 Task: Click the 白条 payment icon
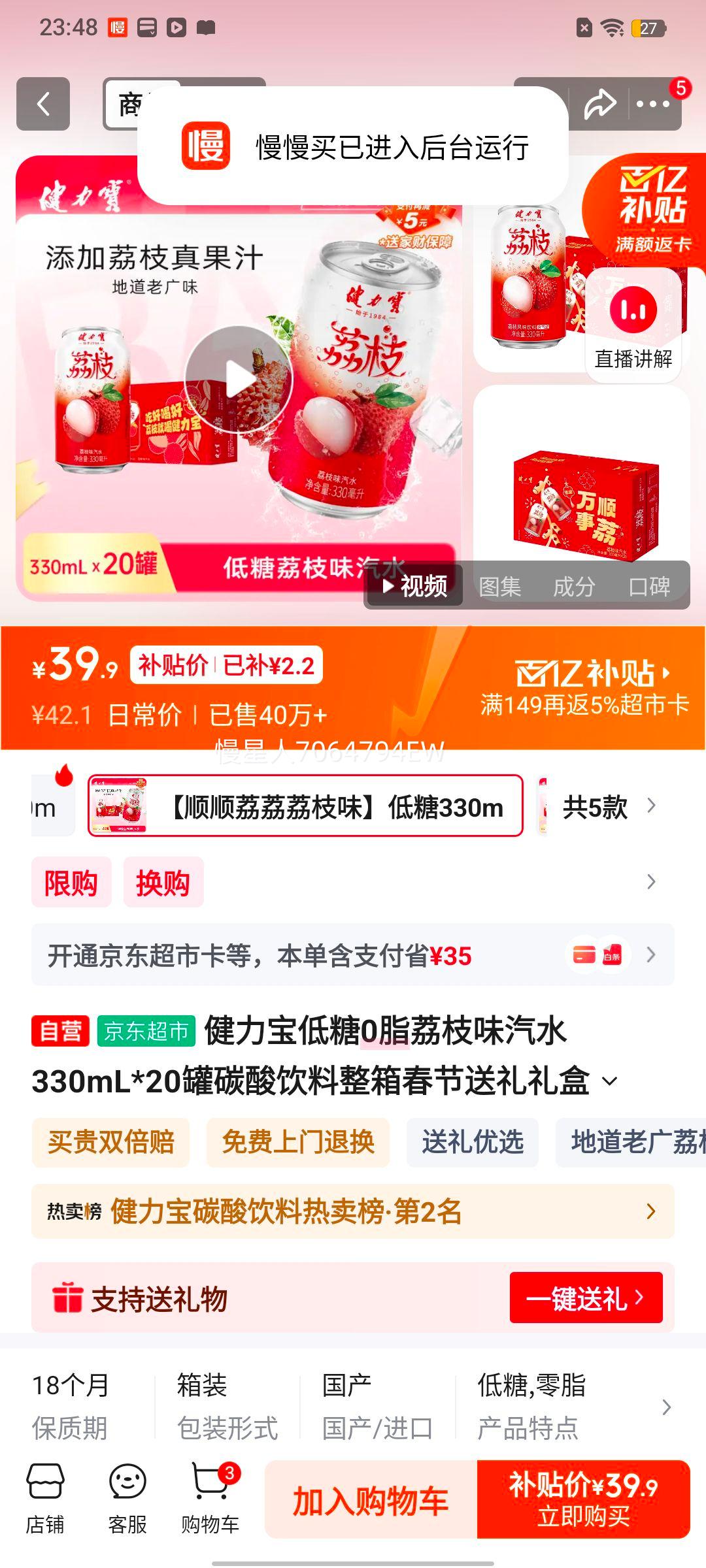click(x=613, y=954)
